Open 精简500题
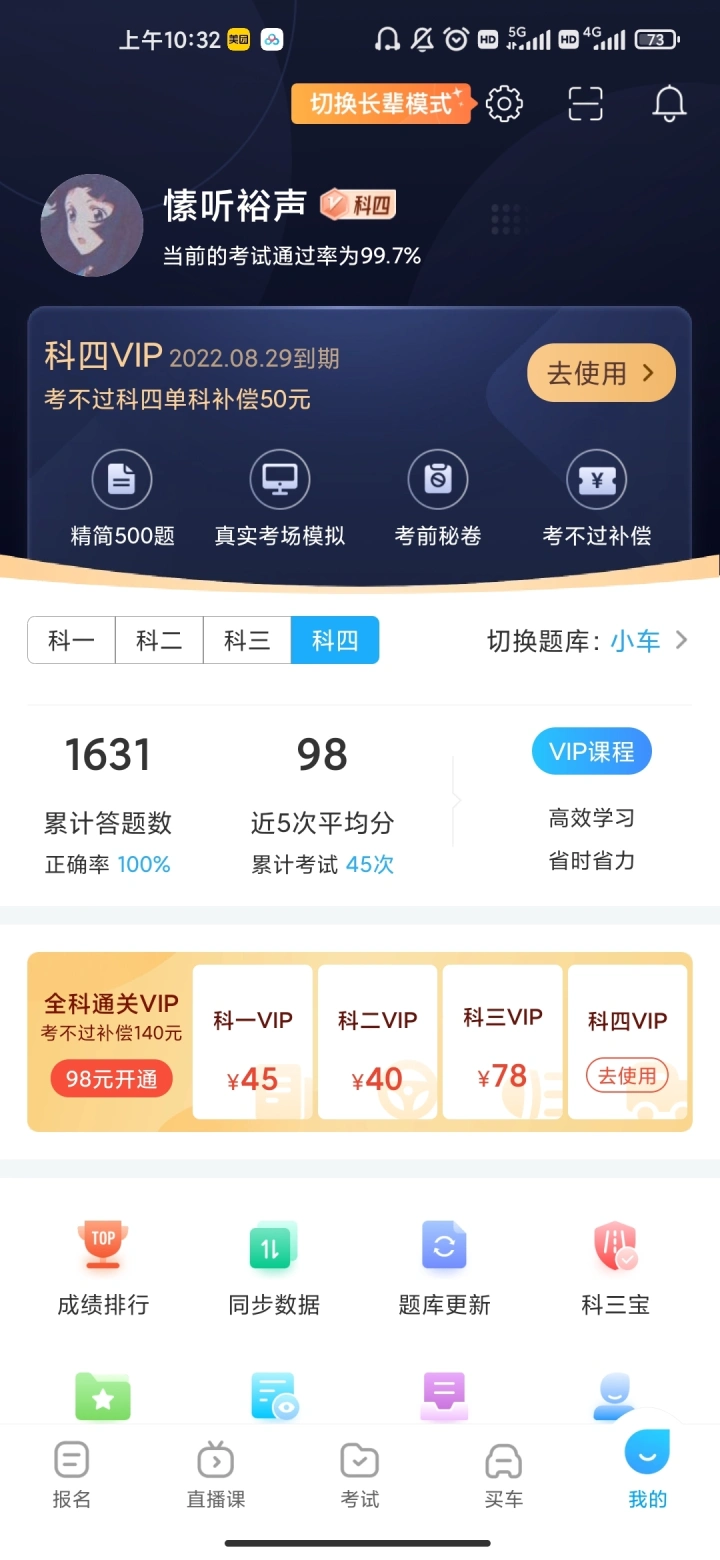The image size is (720, 1560). coord(122,498)
